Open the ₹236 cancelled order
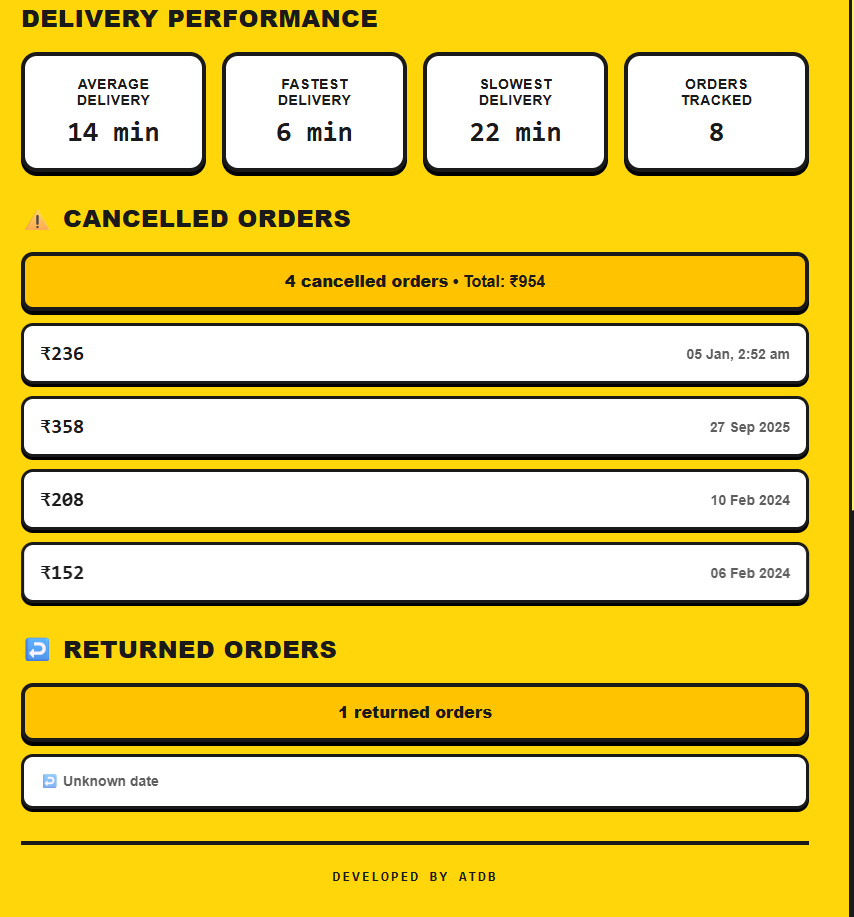854x917 pixels. click(414, 353)
